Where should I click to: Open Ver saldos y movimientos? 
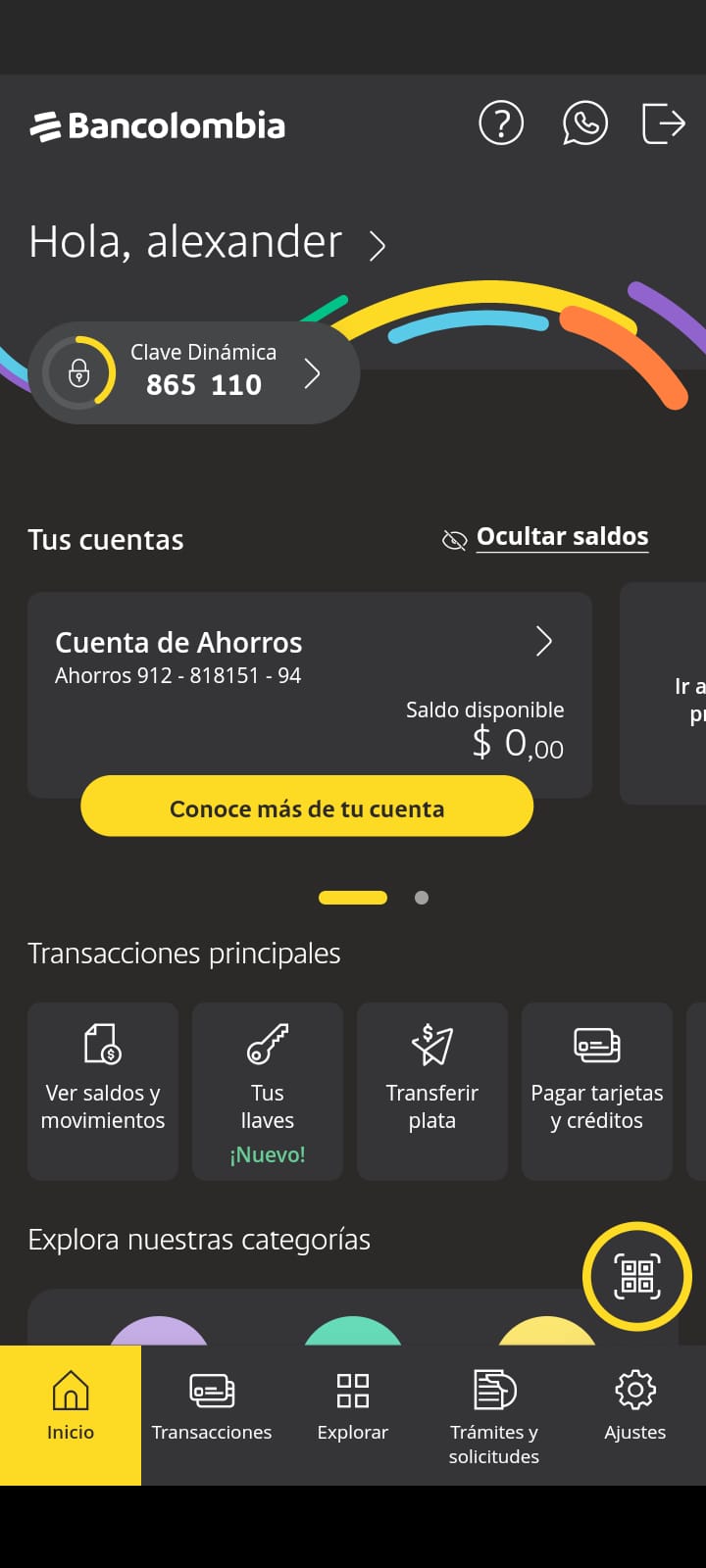[x=103, y=1091]
